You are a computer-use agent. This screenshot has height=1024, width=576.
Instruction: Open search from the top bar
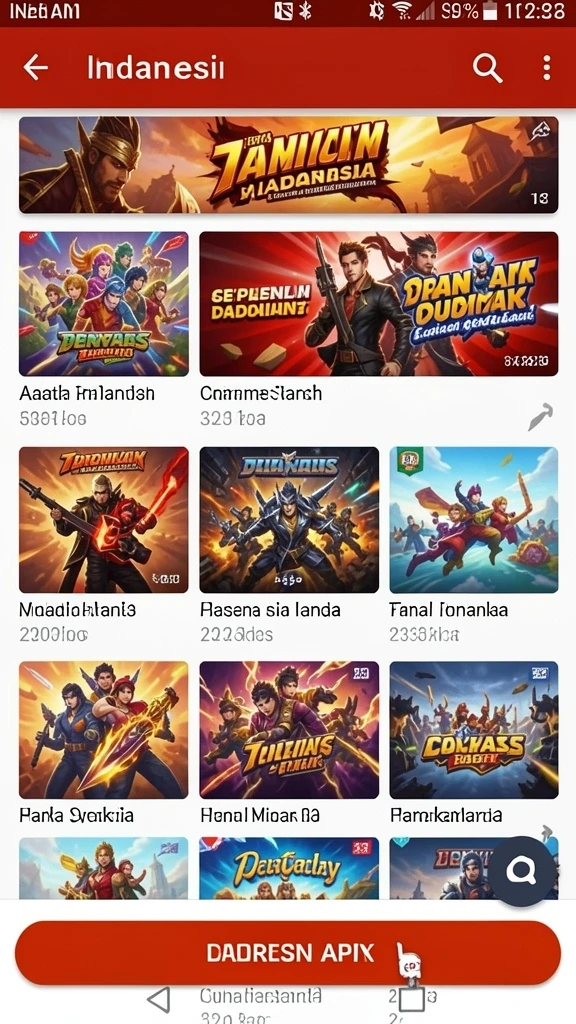[487, 68]
